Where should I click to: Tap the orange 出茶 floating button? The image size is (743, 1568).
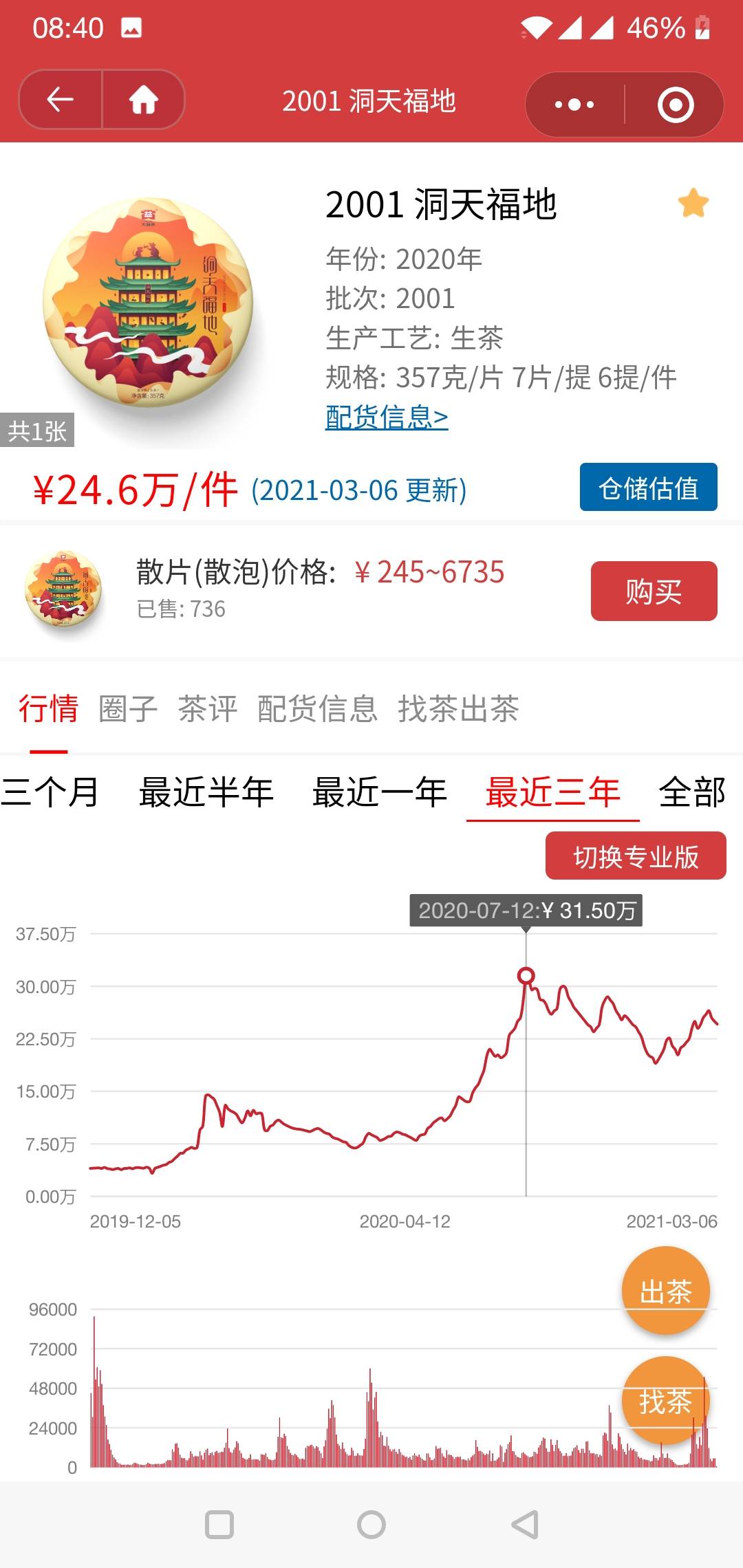tap(665, 1291)
